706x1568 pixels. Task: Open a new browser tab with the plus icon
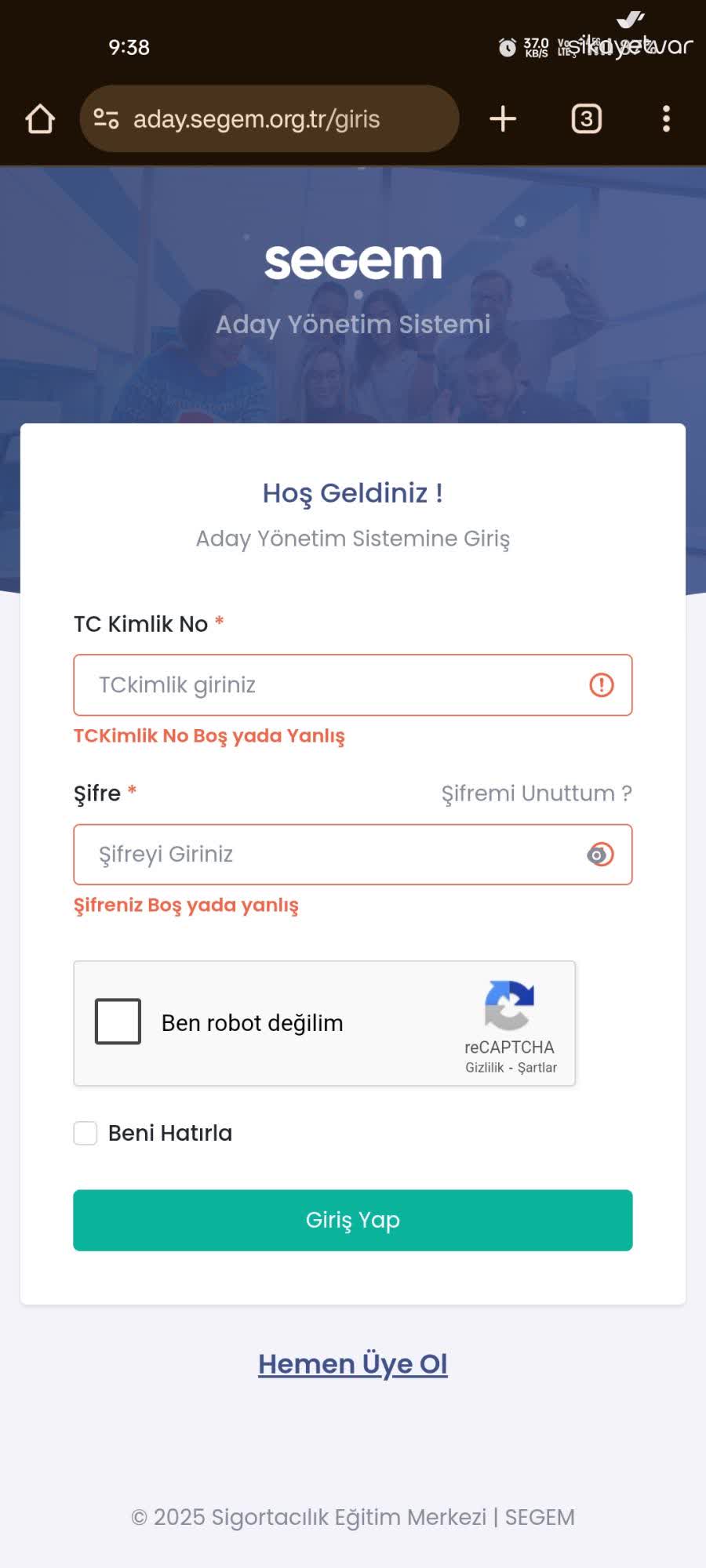pos(503,118)
